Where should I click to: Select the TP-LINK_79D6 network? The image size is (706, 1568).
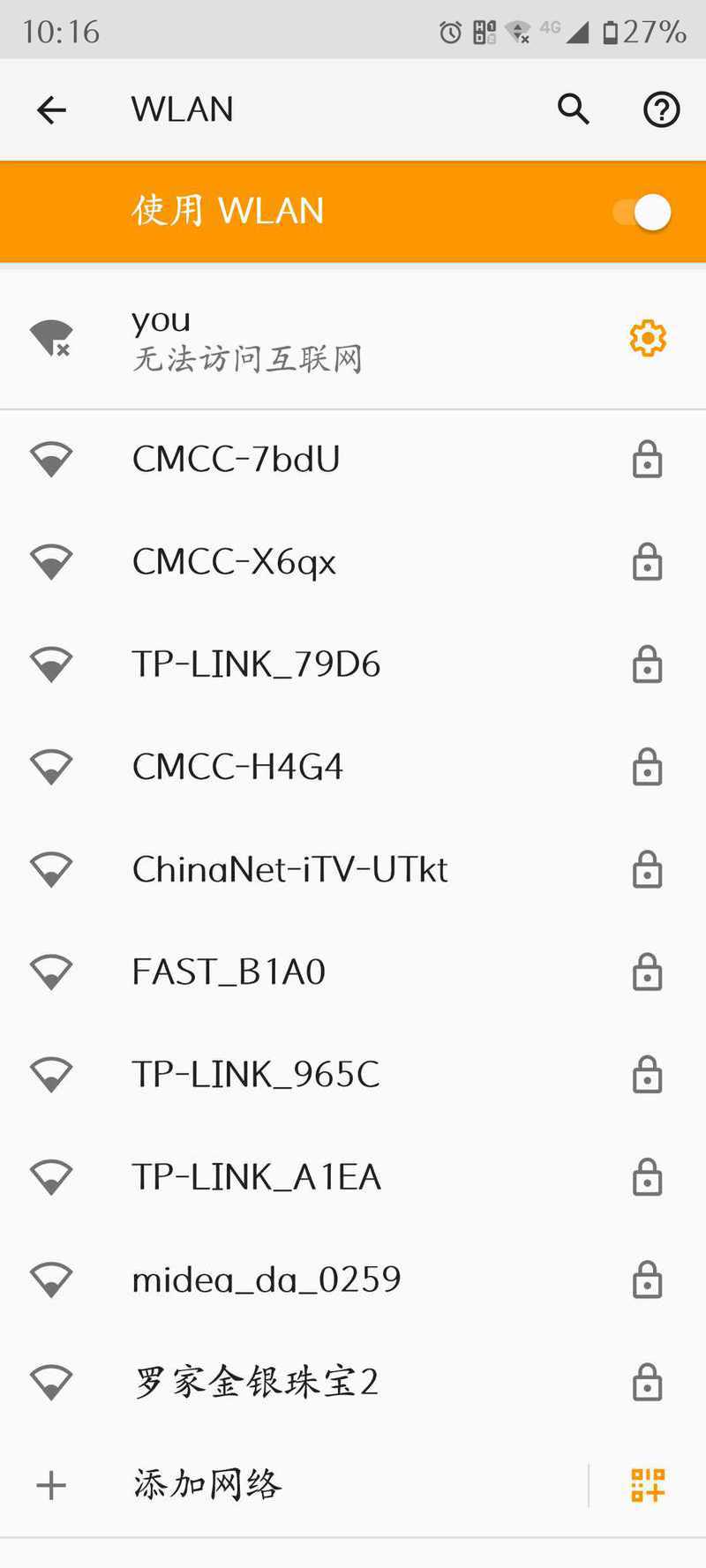click(353, 664)
